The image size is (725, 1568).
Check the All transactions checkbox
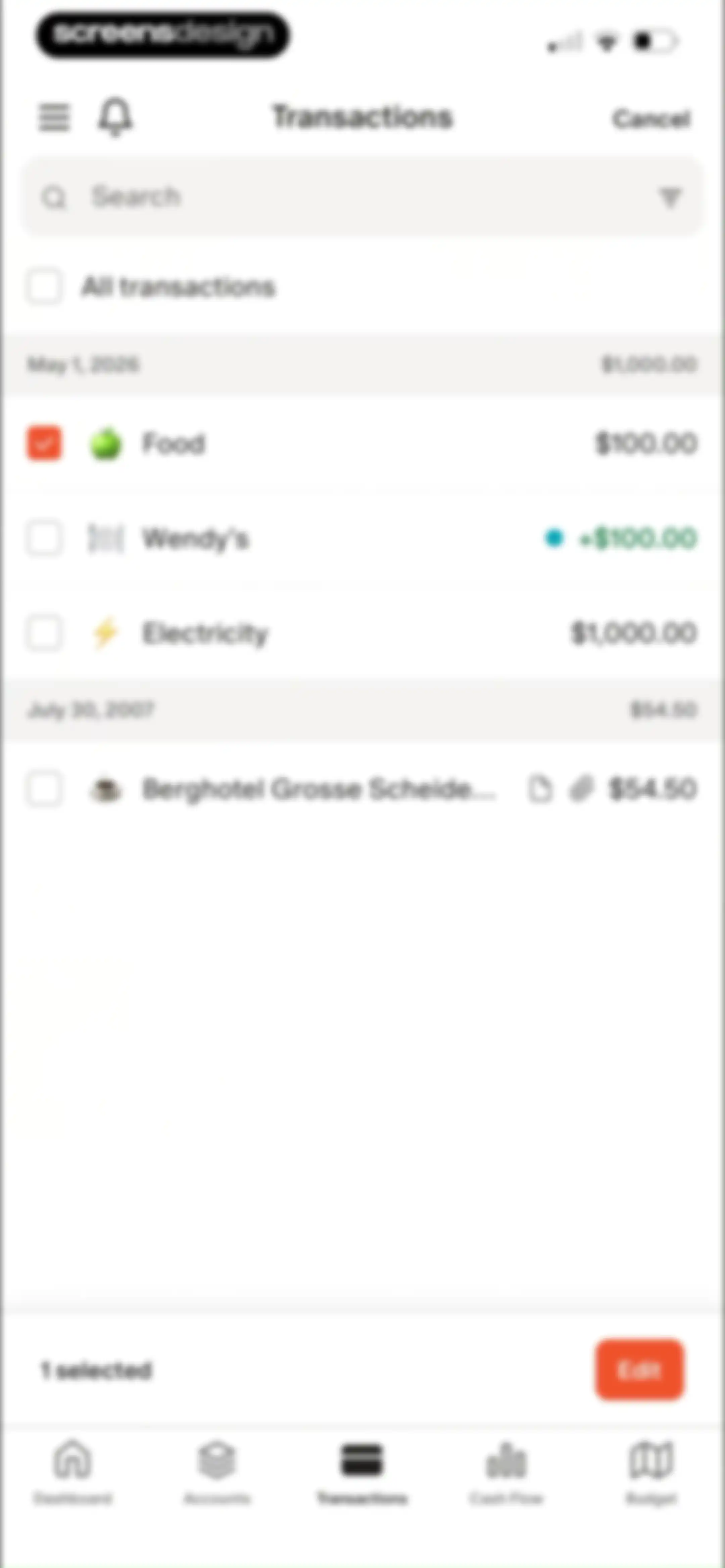point(44,286)
